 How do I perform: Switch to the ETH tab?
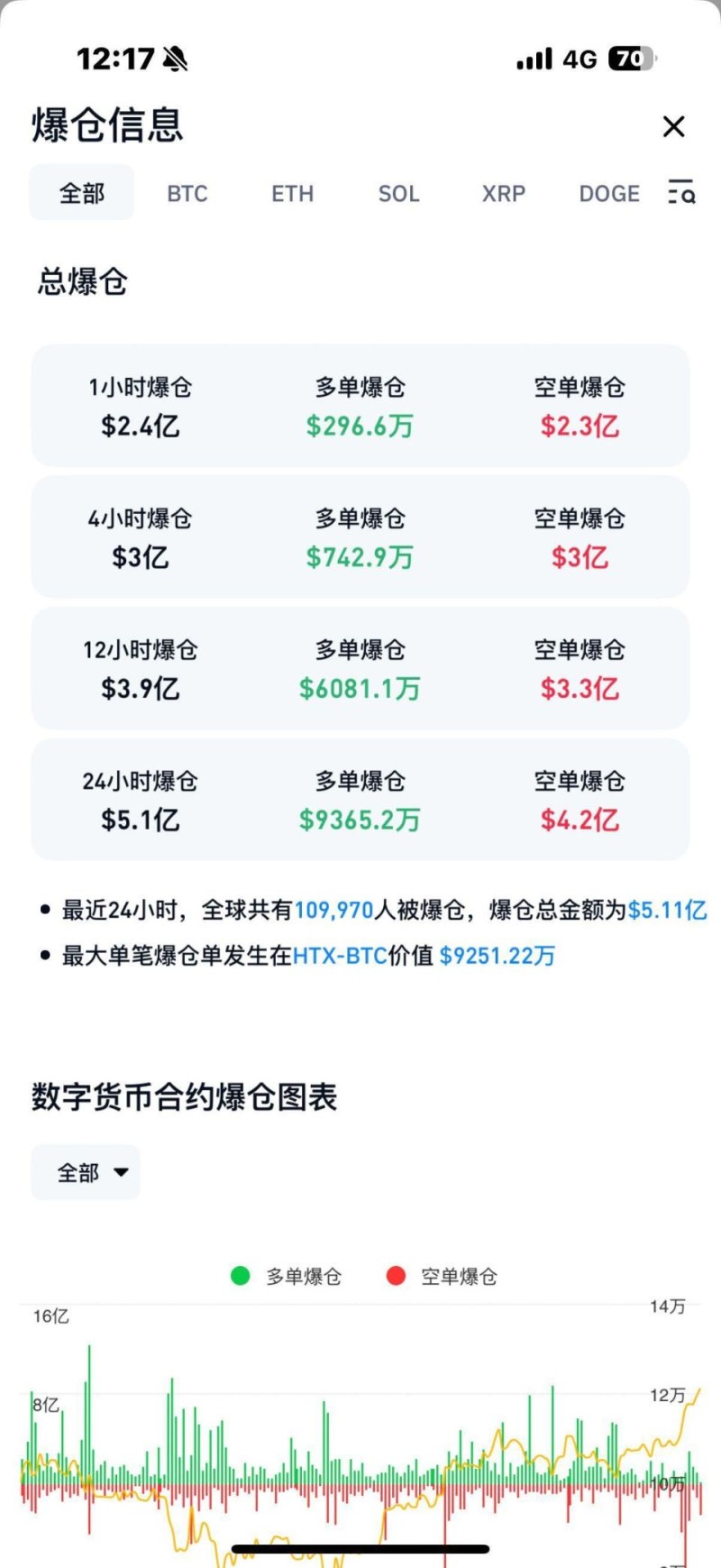click(293, 194)
